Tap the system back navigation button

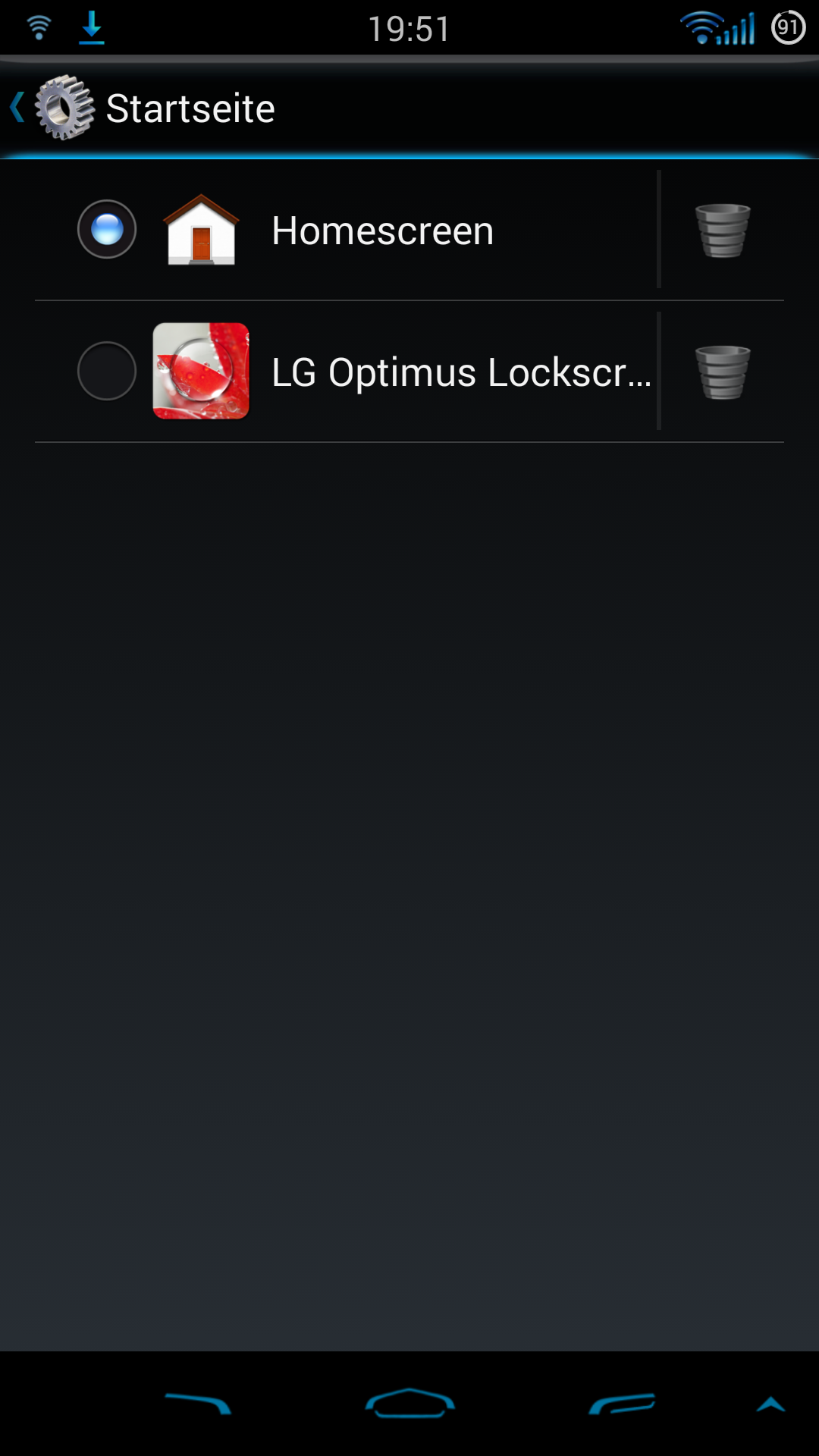[x=198, y=1404]
